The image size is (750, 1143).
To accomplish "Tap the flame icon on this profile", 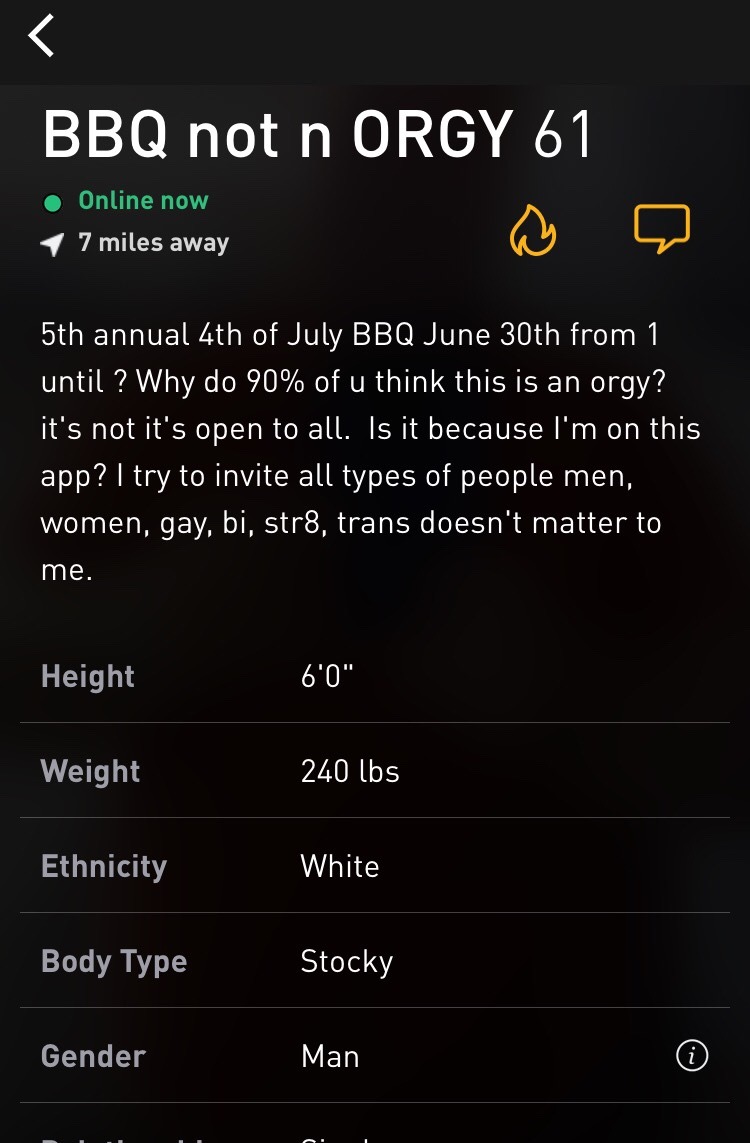I will [x=532, y=231].
